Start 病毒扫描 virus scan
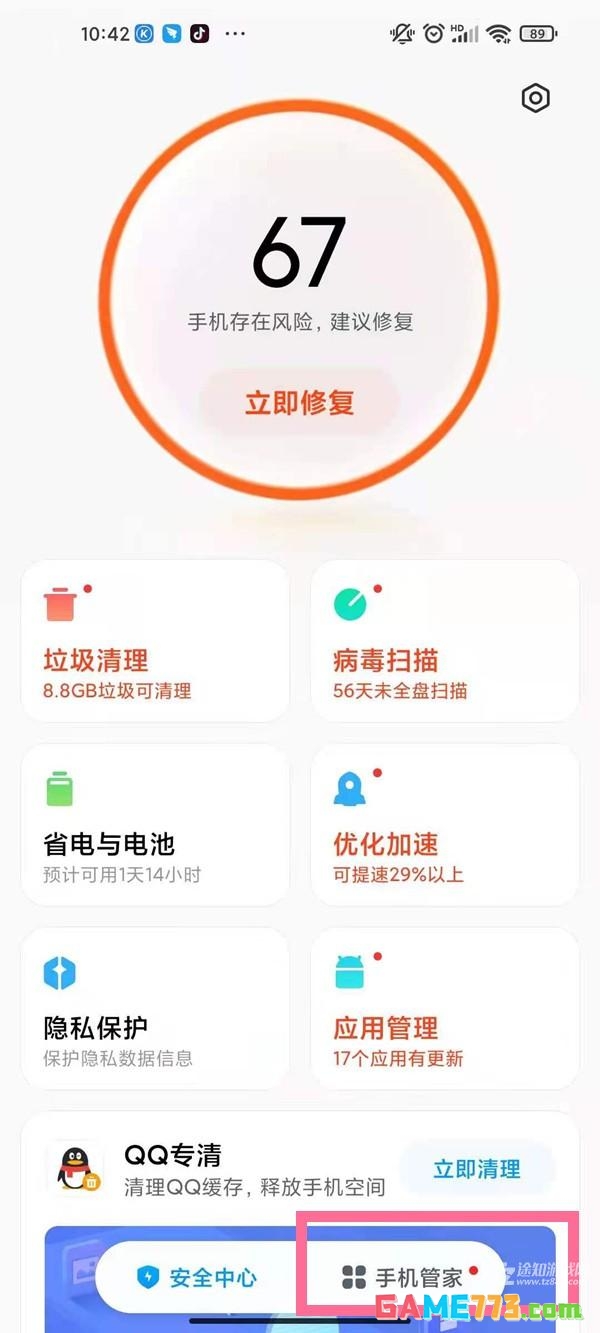Screen dimensions: 600x1333 pyautogui.click(x=445, y=640)
